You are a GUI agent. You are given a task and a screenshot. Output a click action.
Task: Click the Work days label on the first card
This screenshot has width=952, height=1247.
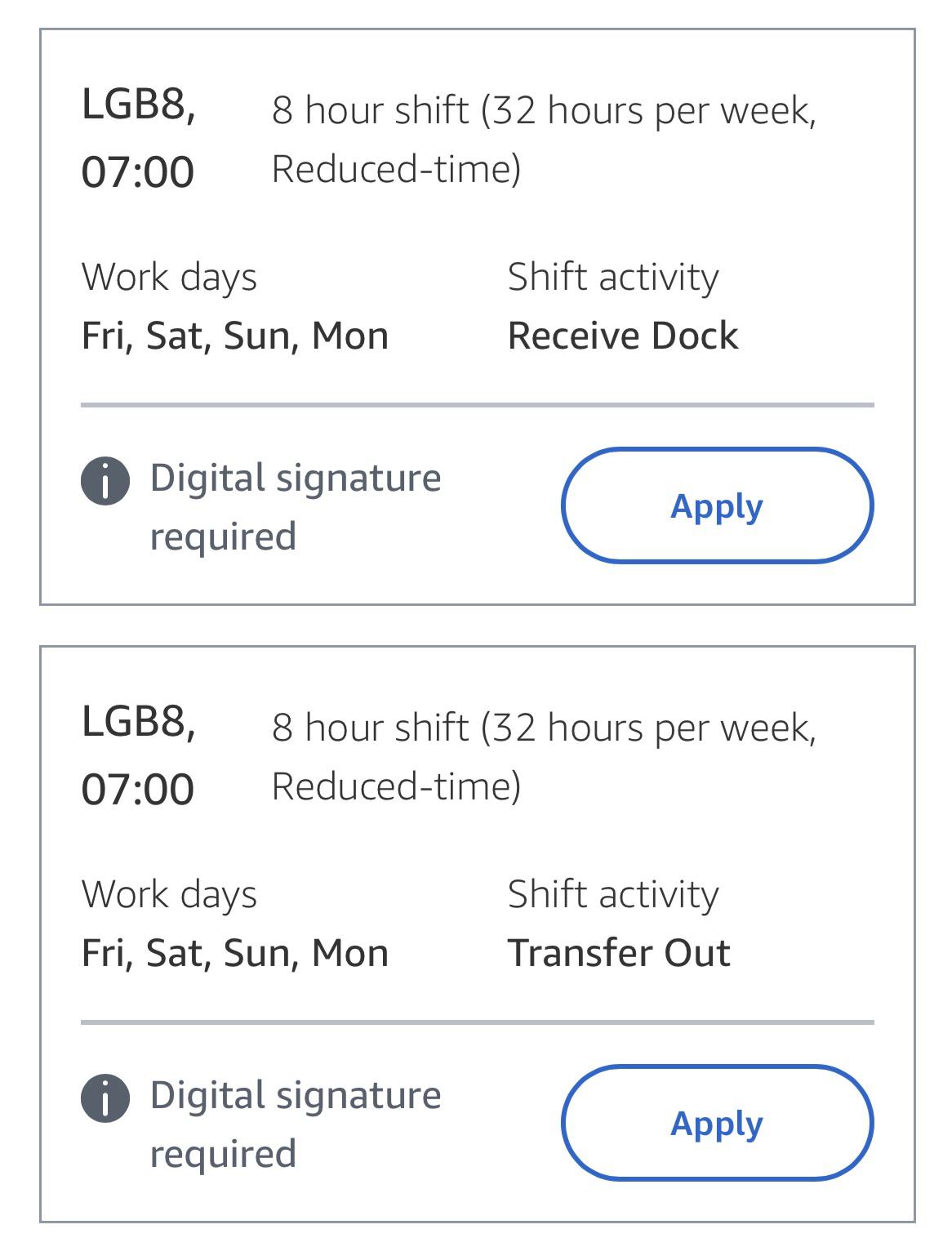pyautogui.click(x=169, y=277)
